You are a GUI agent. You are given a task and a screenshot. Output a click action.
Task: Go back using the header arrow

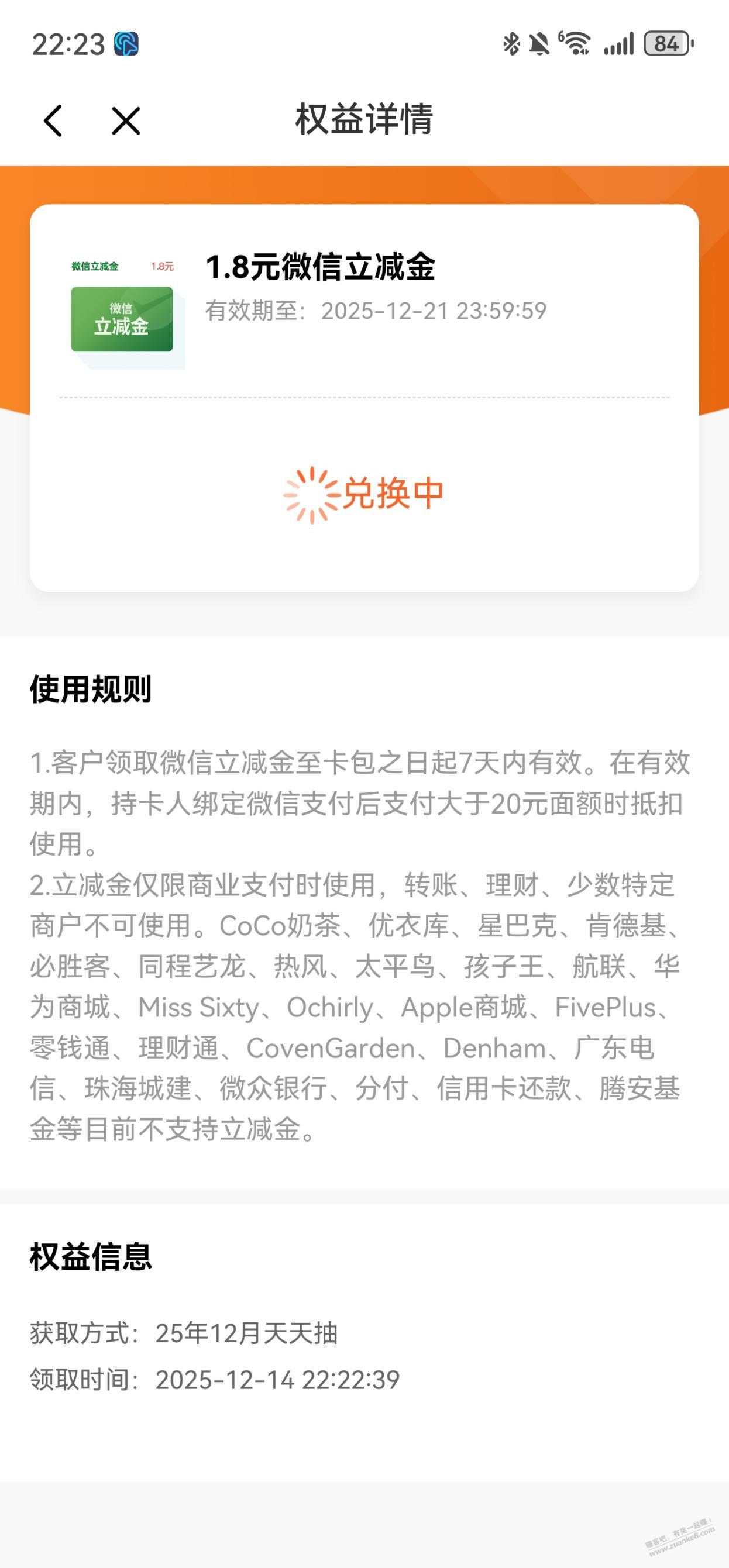(x=53, y=120)
